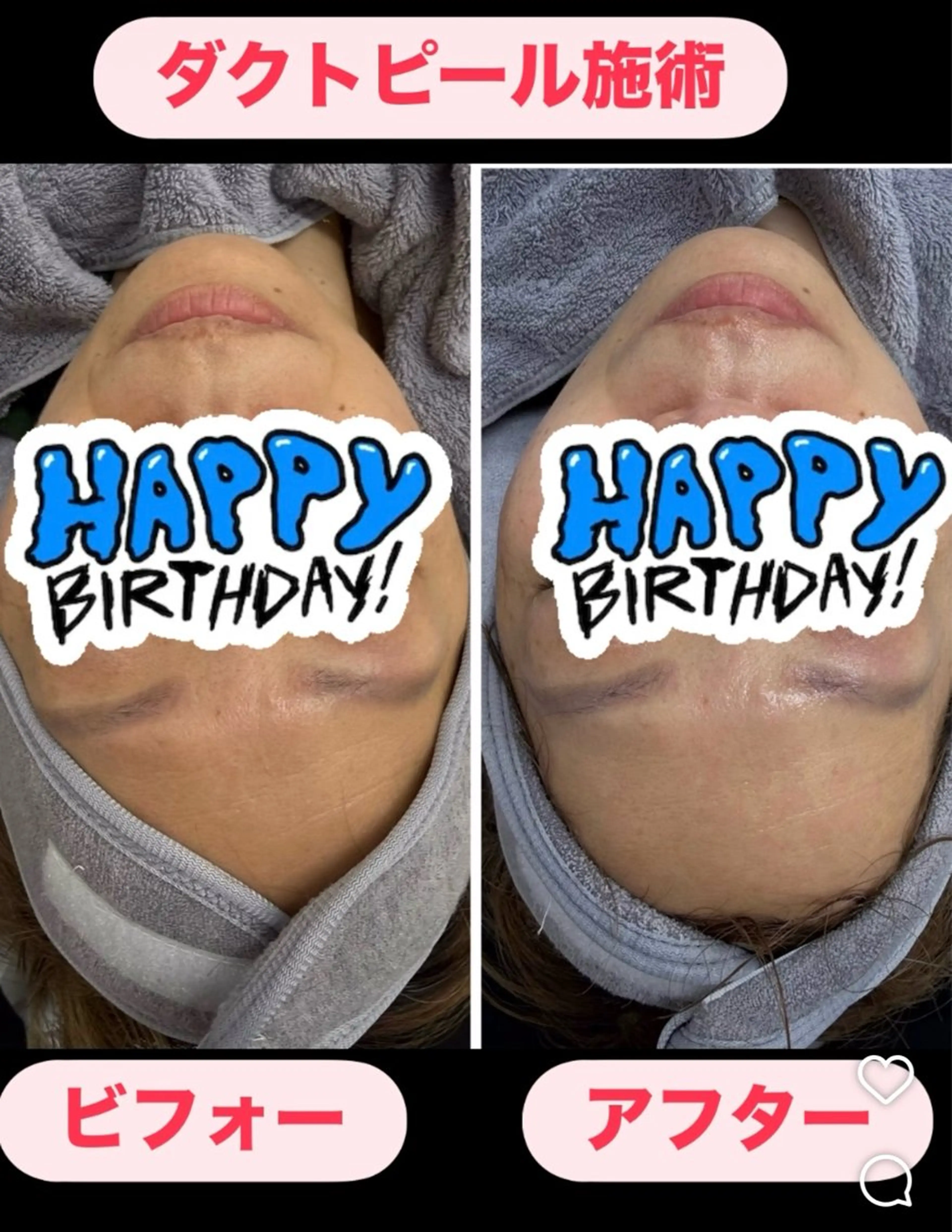Like this before-and-after post
Image resolution: width=952 pixels, height=1232 pixels.
coord(886,1078)
